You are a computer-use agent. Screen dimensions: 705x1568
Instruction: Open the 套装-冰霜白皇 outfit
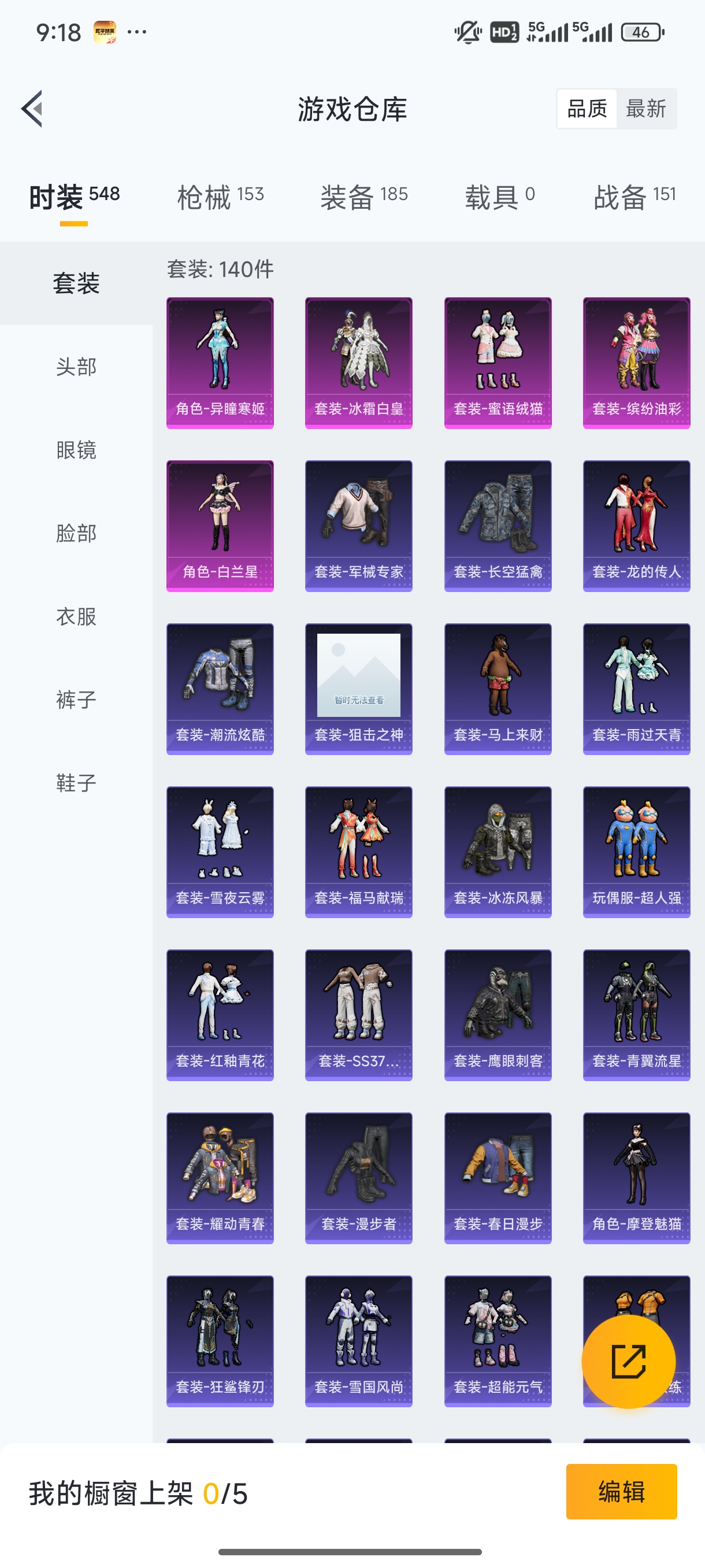pyautogui.click(x=358, y=363)
